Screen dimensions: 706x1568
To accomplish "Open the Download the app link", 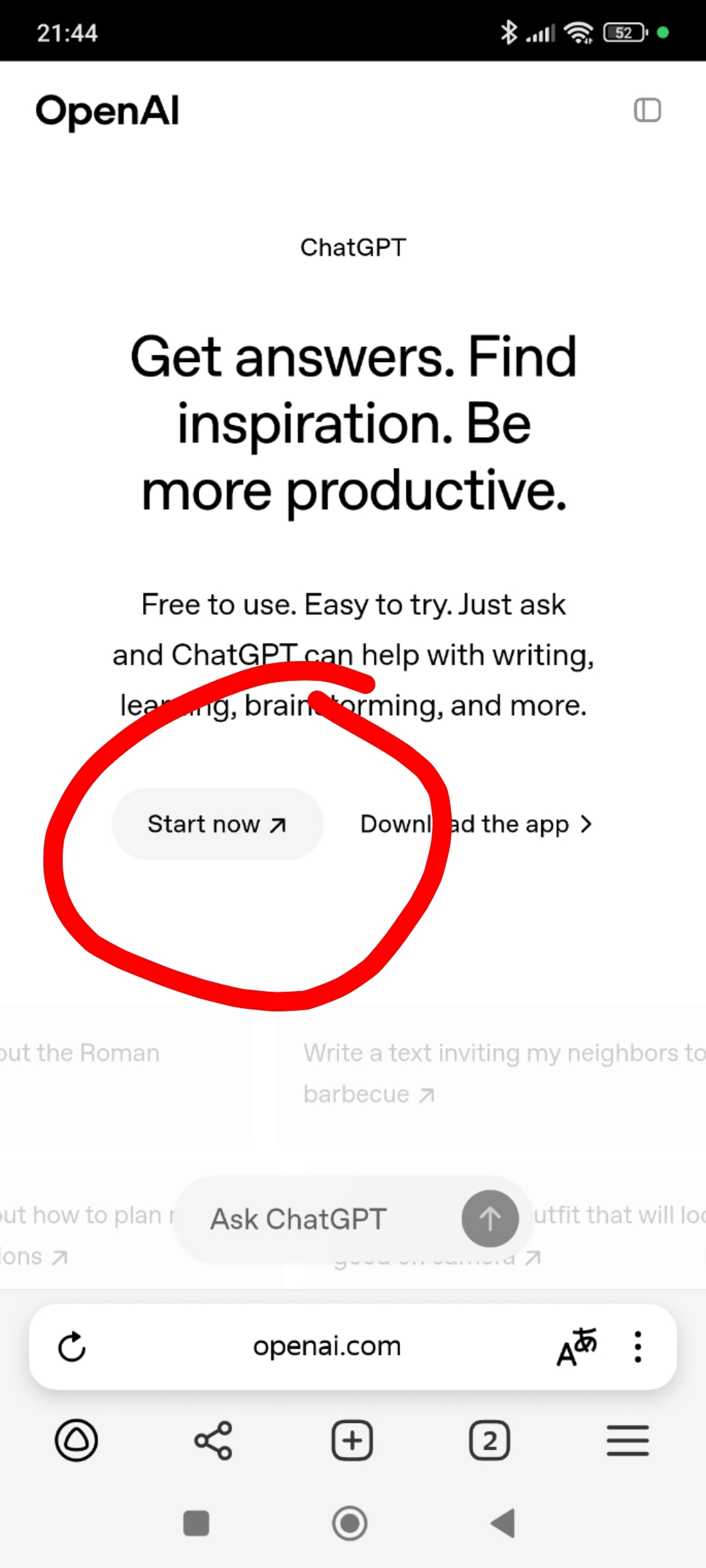I will 476,825.
